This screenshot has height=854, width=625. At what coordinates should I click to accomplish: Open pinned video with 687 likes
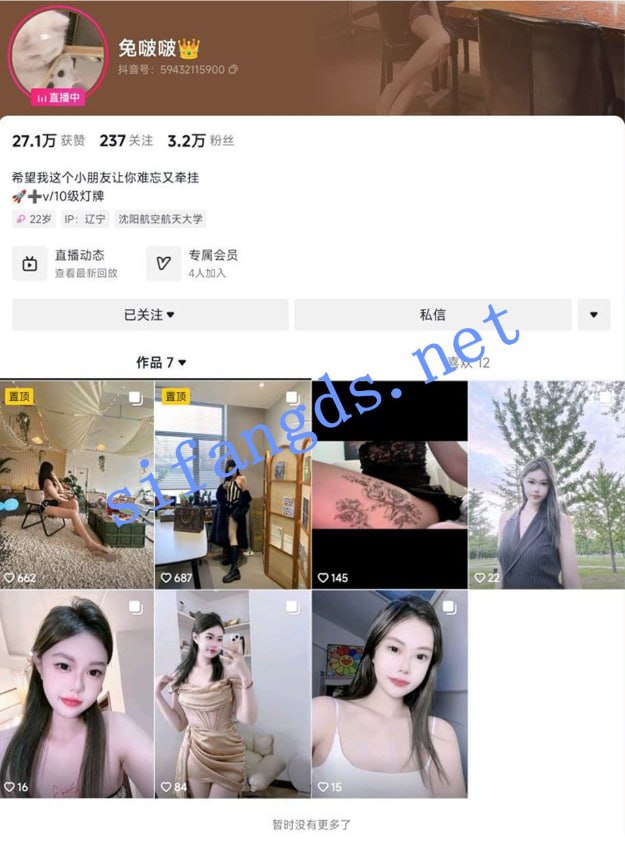(x=232, y=484)
